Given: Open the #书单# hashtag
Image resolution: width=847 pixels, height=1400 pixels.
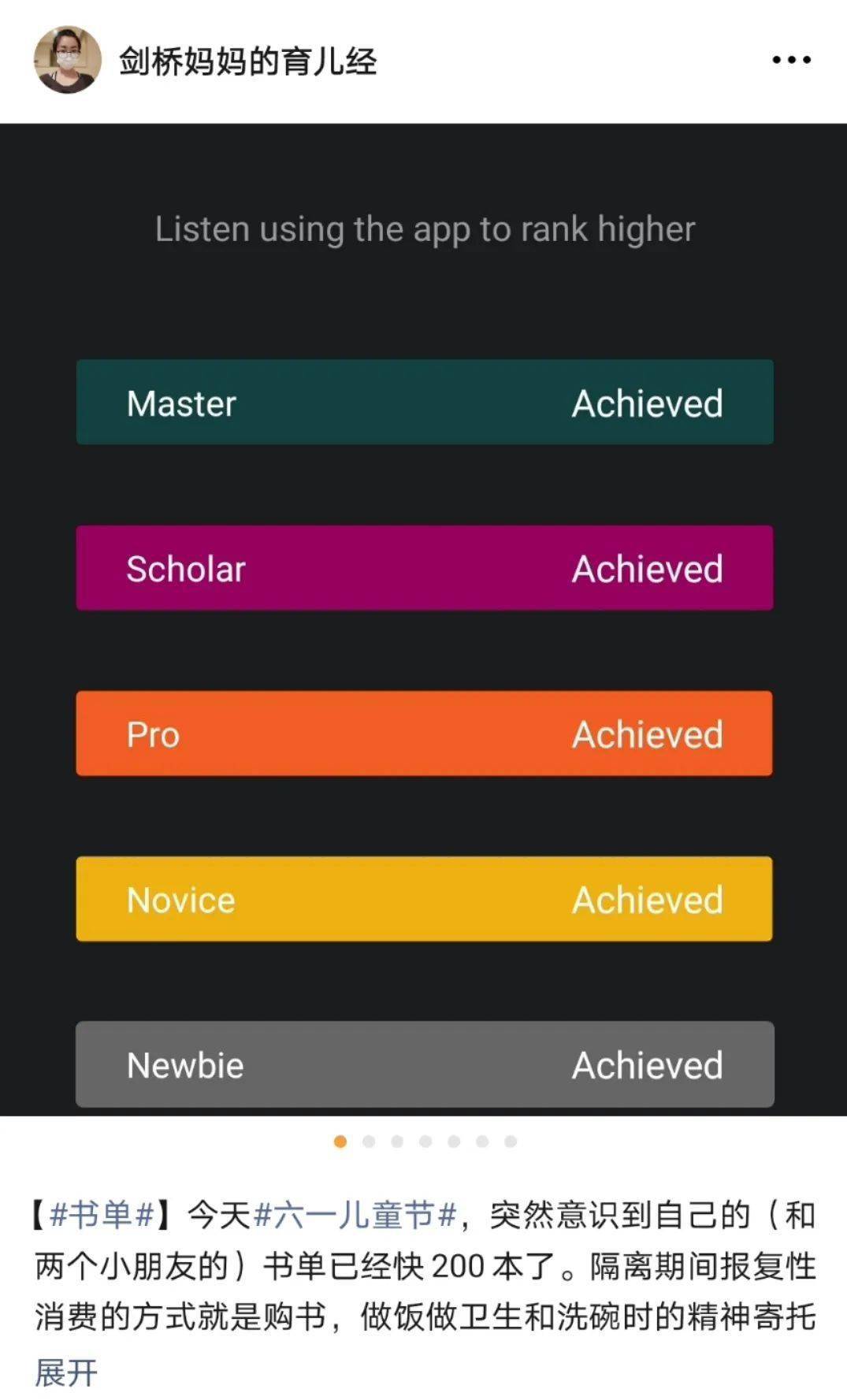Looking at the screenshot, I should [x=102, y=1214].
